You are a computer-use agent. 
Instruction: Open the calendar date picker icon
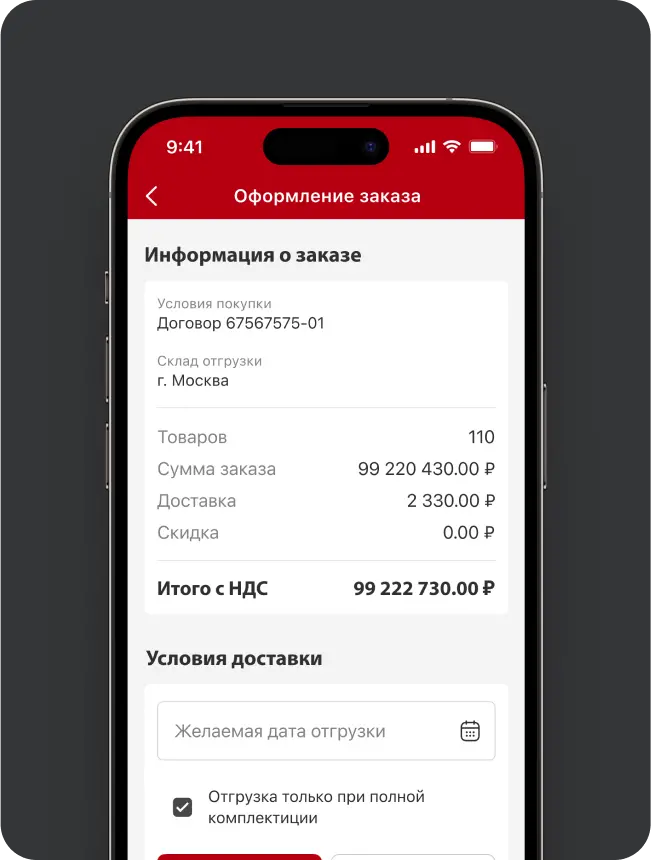point(470,731)
